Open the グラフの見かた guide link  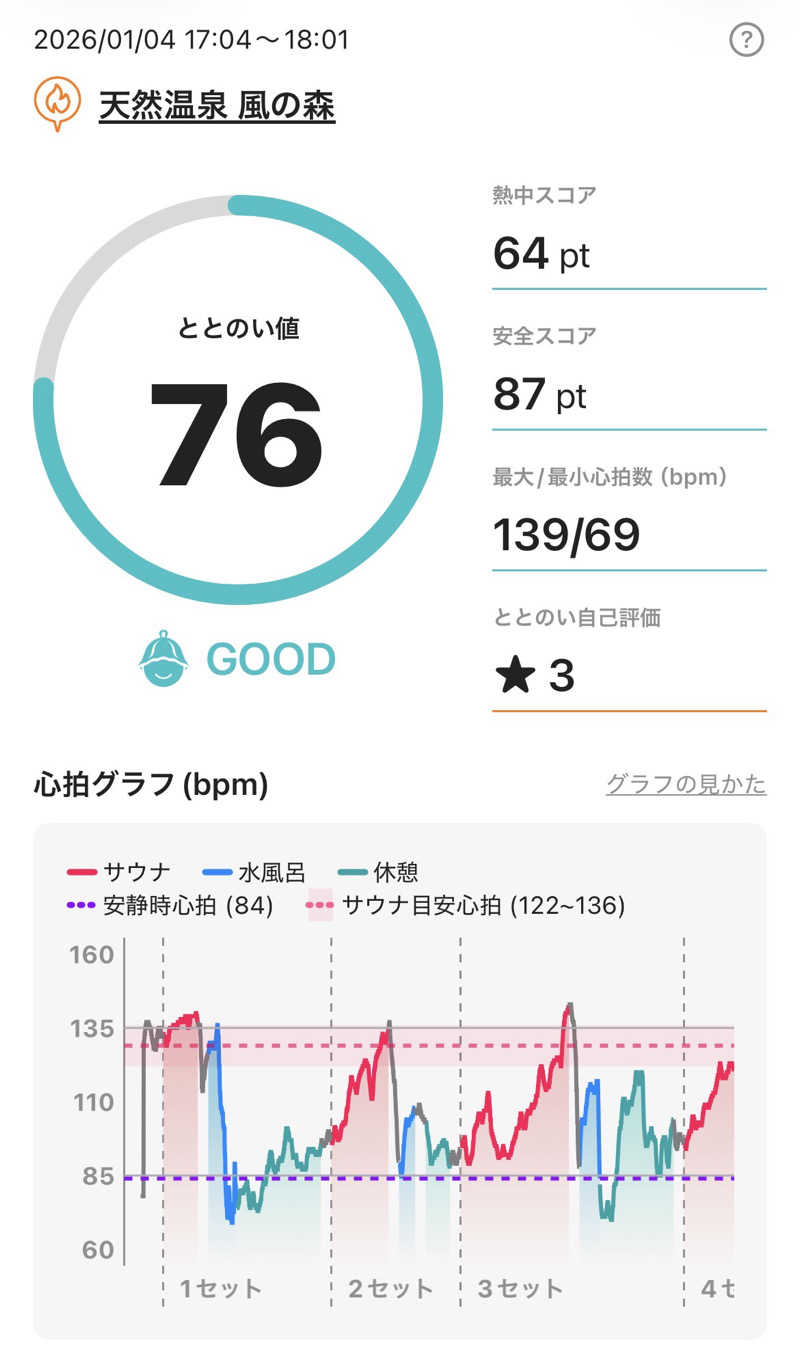click(686, 784)
